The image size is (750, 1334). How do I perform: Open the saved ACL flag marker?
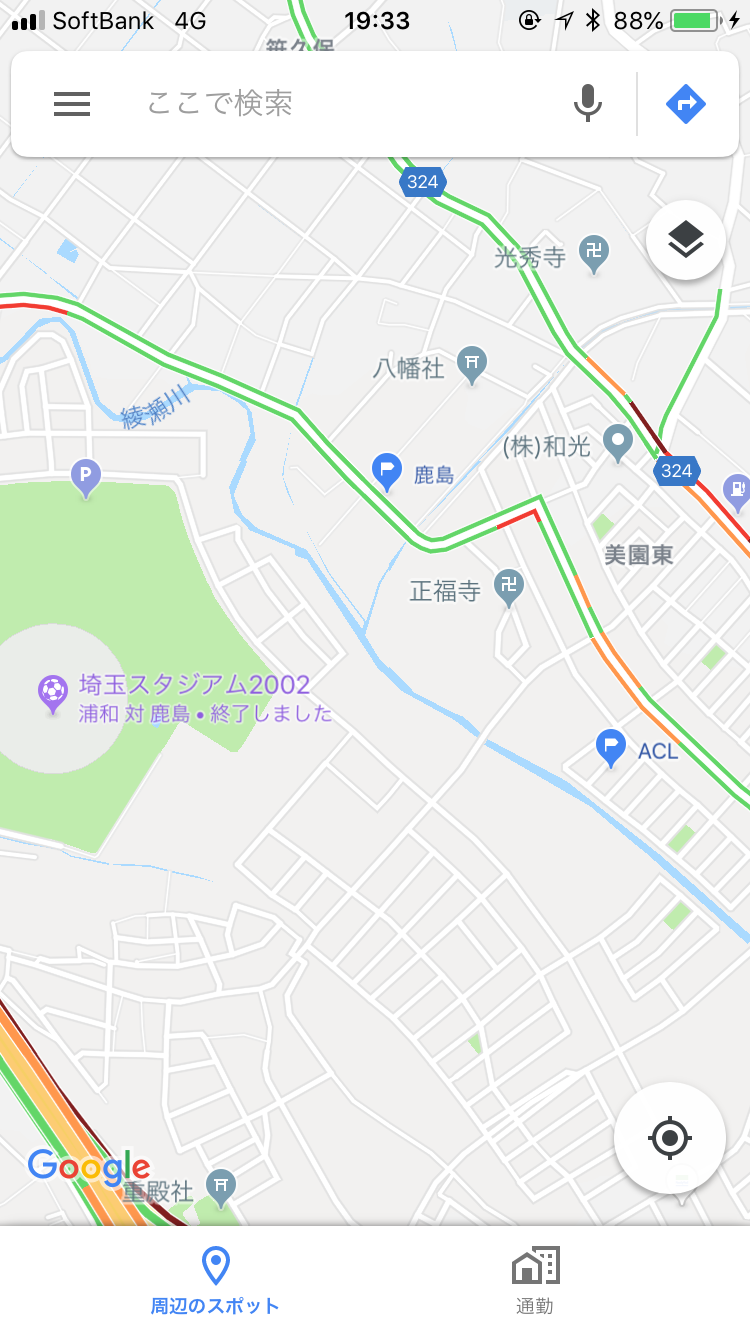(x=610, y=747)
